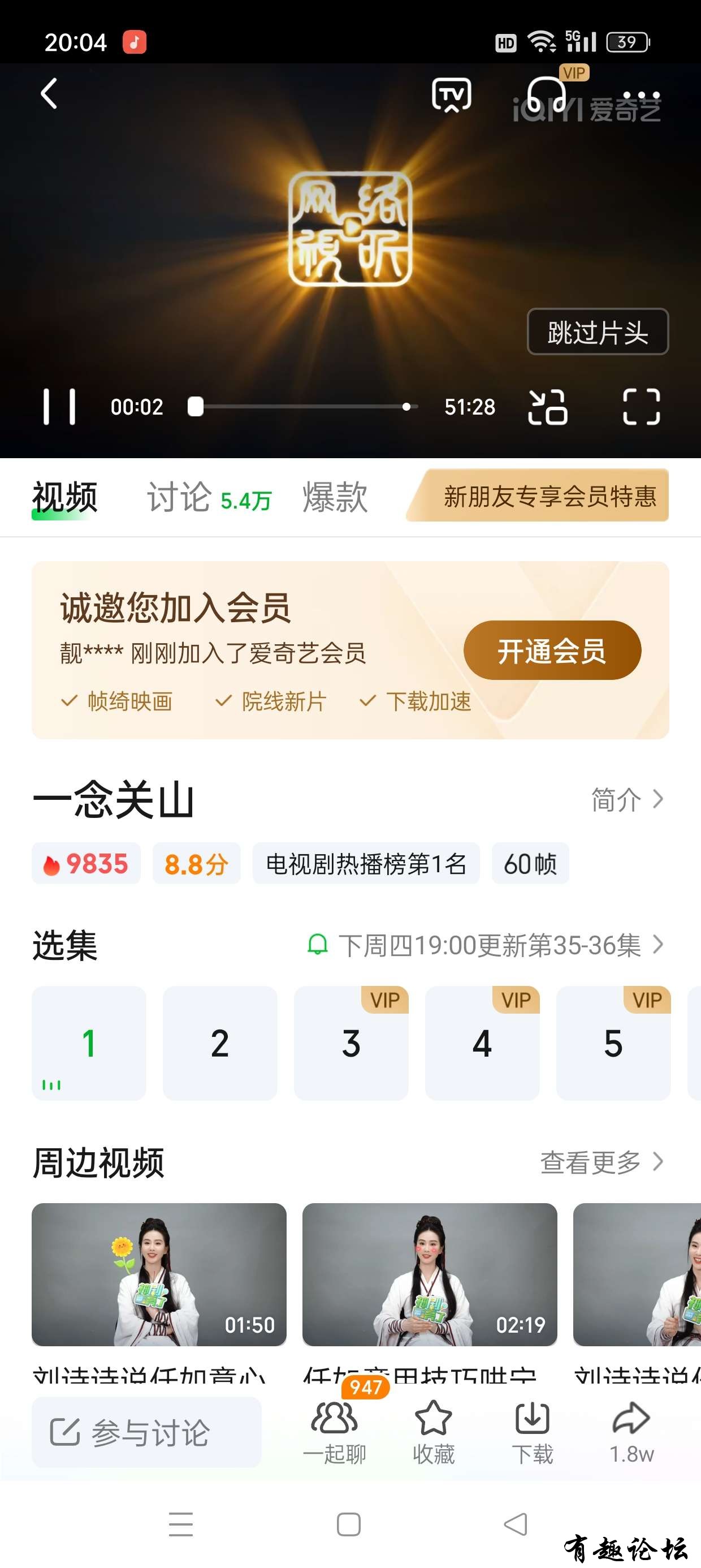Select VIP episode 4
The height and width of the screenshot is (1568, 701).
pyautogui.click(x=482, y=1043)
